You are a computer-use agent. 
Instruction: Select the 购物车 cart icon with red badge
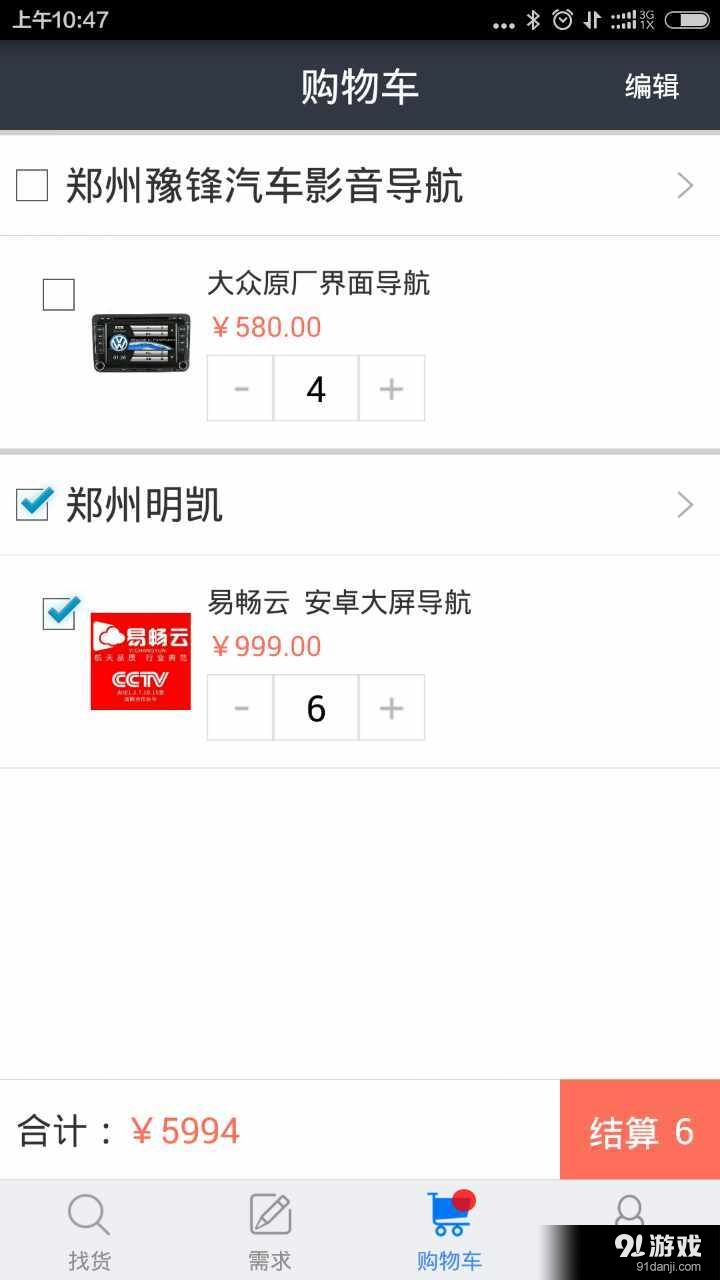[449, 1215]
